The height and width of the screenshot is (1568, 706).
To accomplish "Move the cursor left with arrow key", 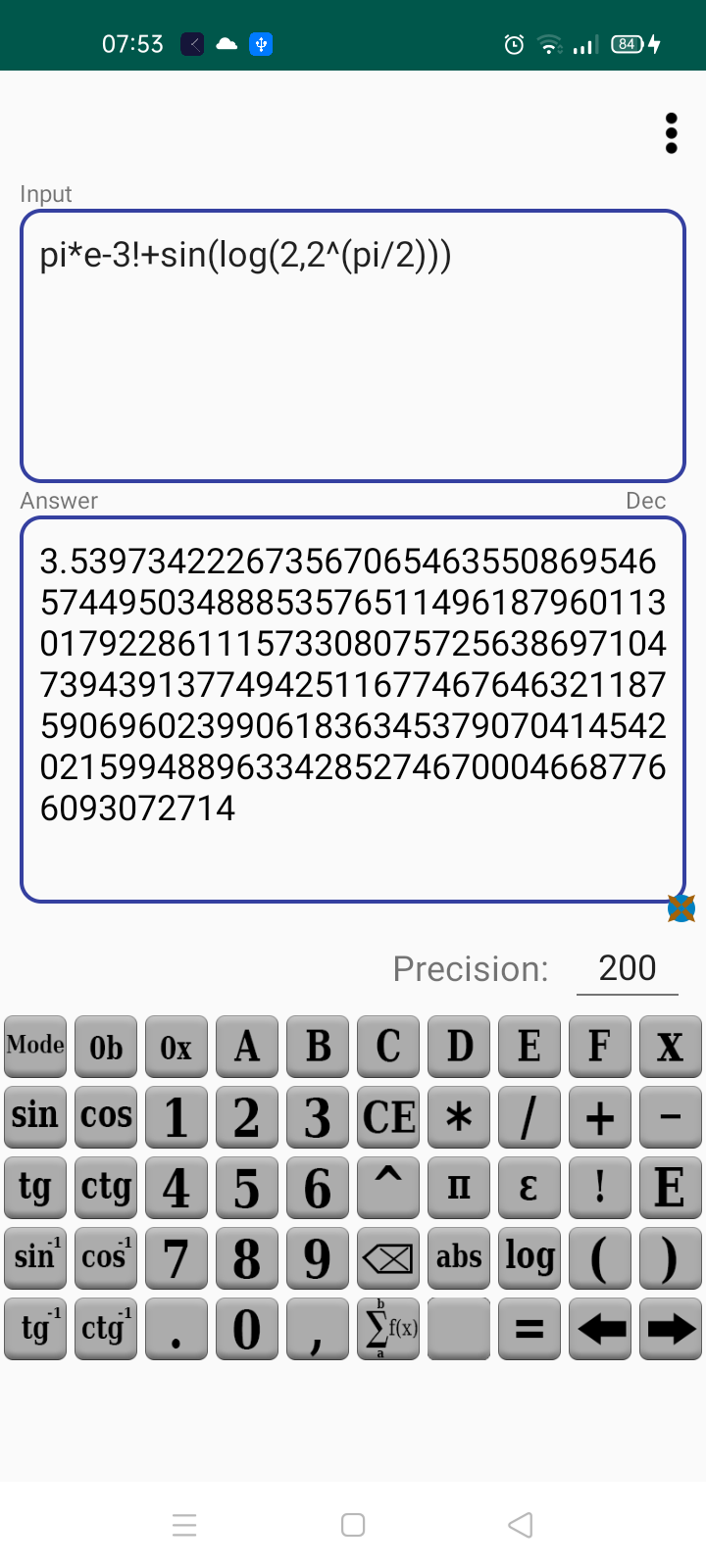I will 600,1329.
